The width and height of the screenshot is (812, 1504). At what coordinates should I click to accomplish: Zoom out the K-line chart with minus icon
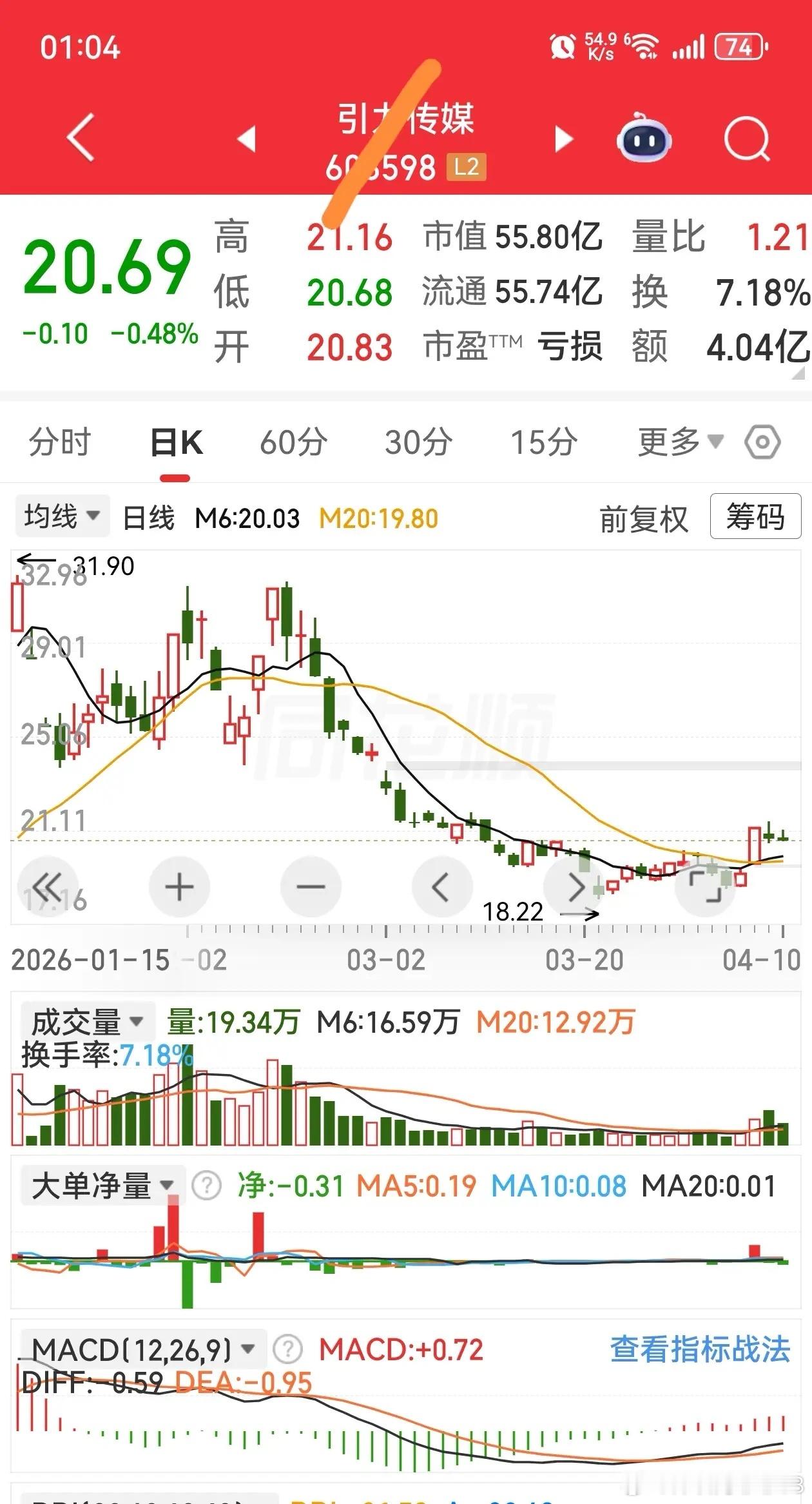coord(311,886)
